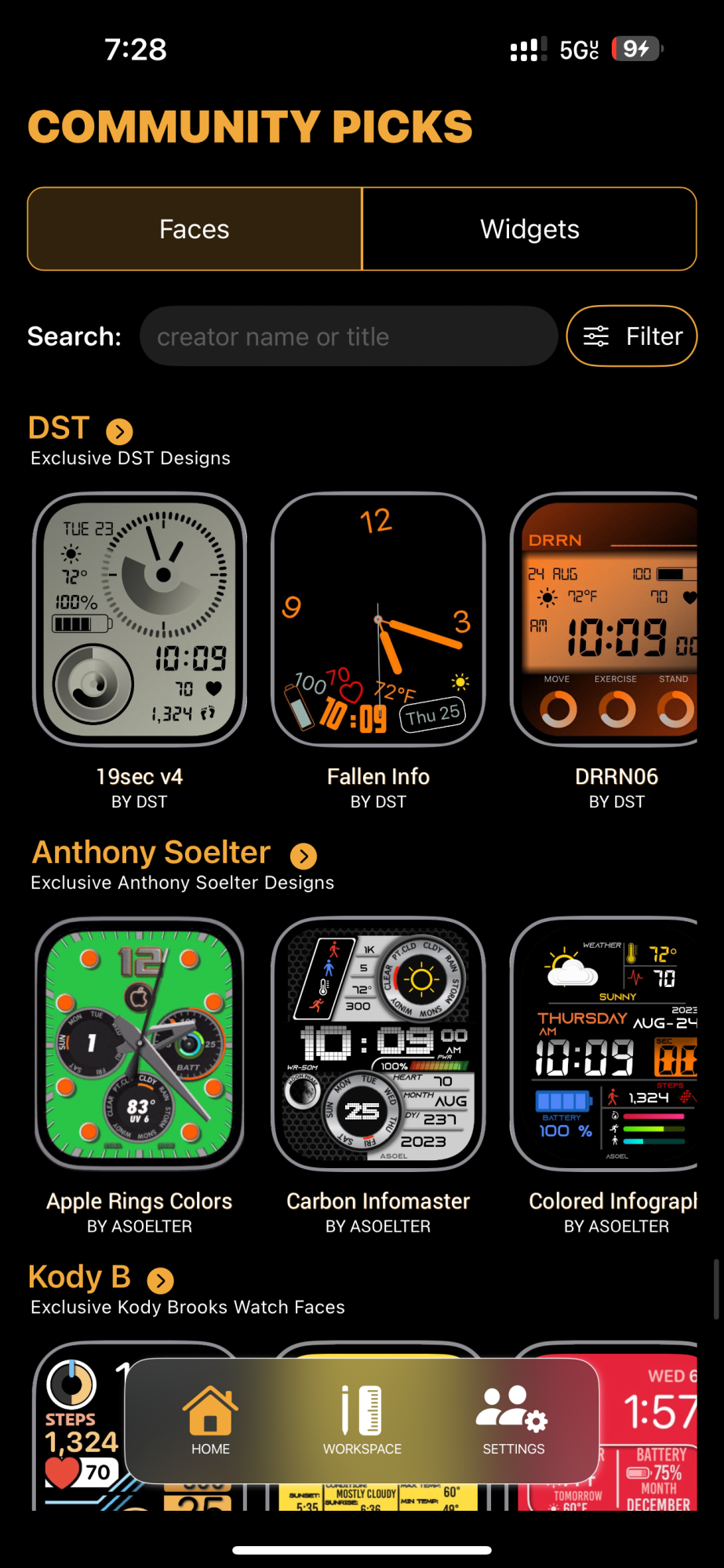
Task: Open the 19sec v4 watch face
Action: (140, 619)
